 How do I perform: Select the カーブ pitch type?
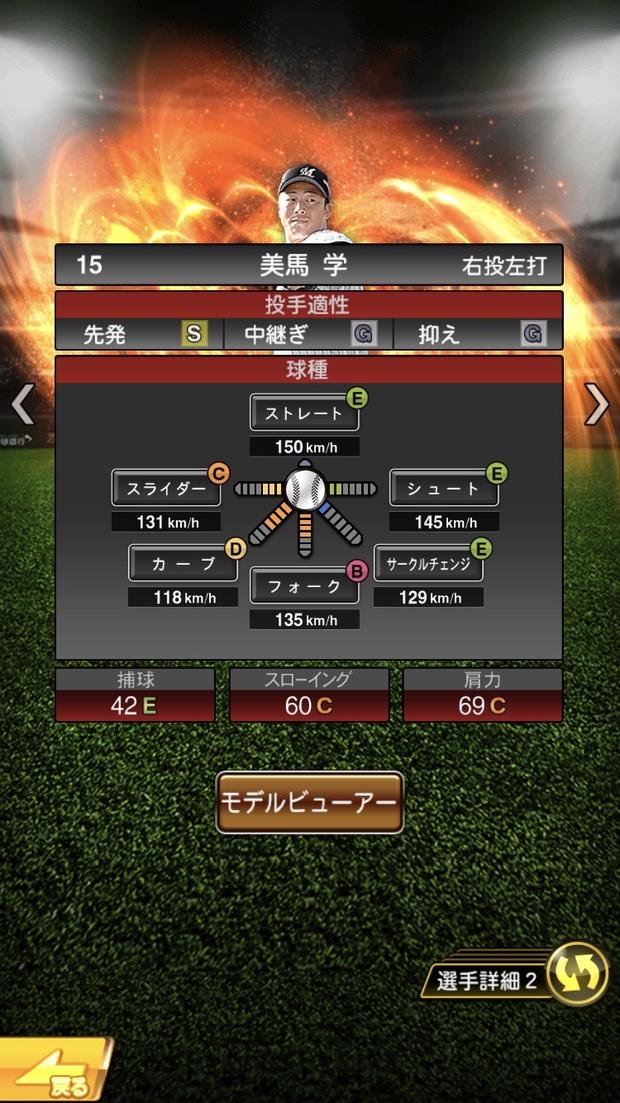(182, 563)
